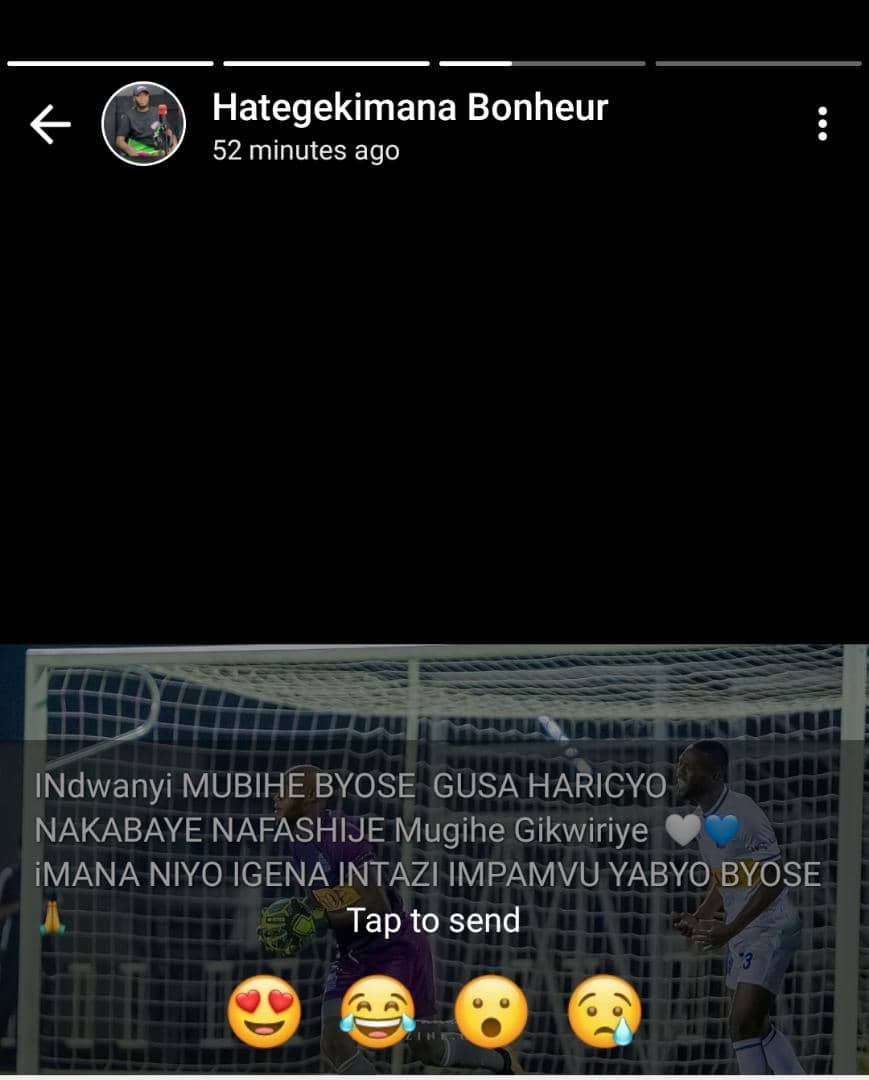React with the laughing tears emoji
The height and width of the screenshot is (1080, 869).
pyautogui.click(x=377, y=1010)
